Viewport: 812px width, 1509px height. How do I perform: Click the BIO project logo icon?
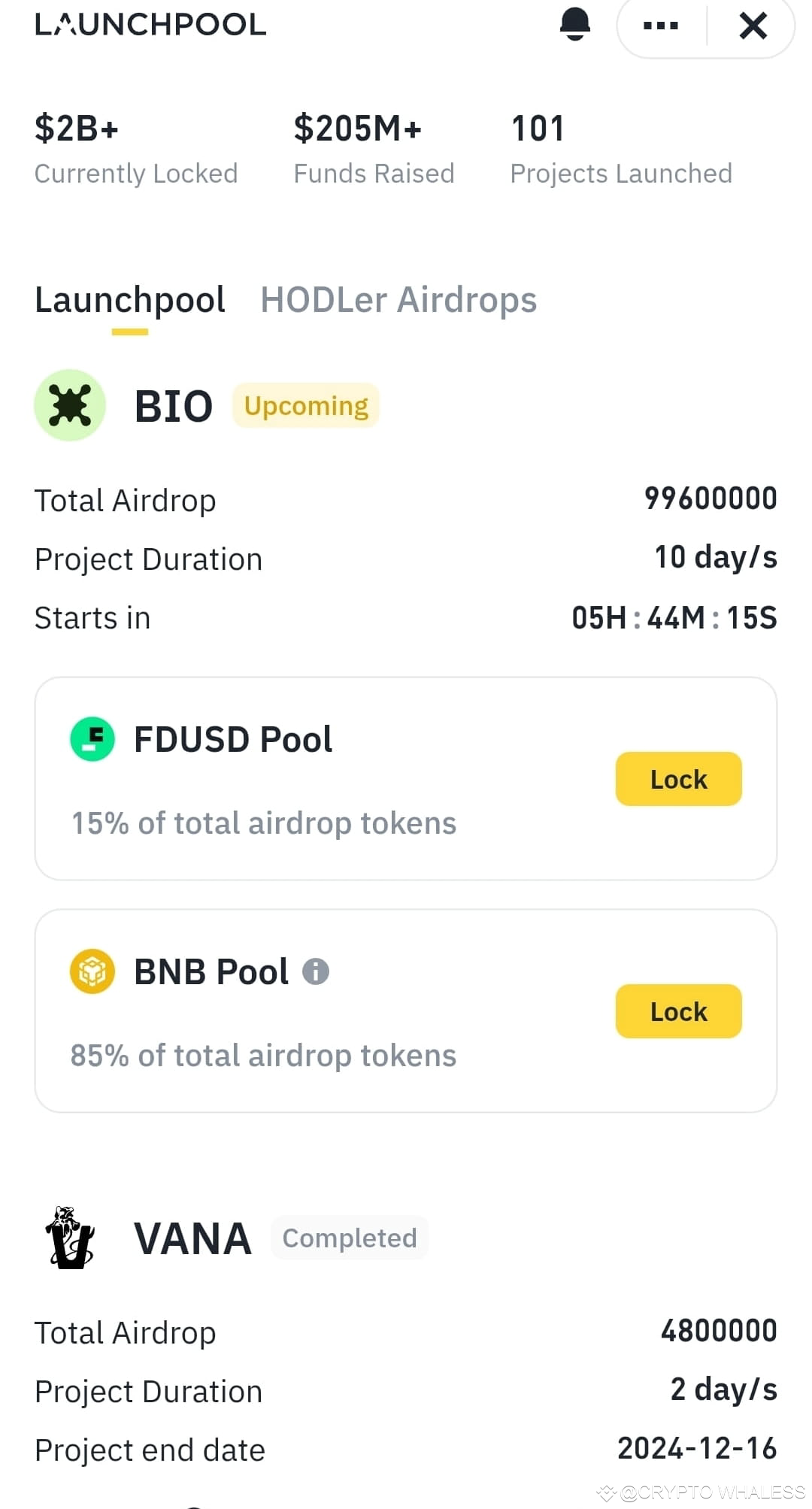coord(69,405)
